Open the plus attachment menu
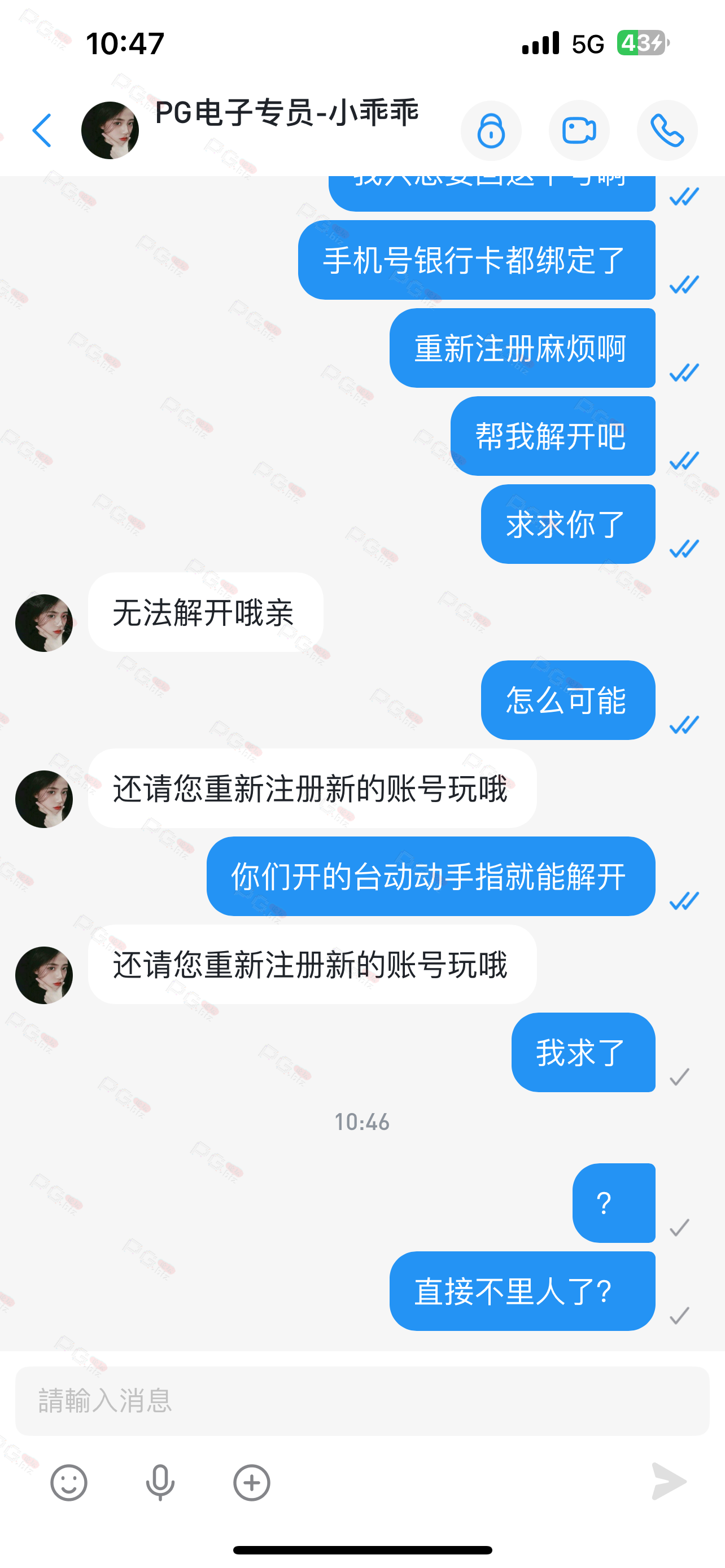Screen dimensions: 725x1568 pos(251,1482)
